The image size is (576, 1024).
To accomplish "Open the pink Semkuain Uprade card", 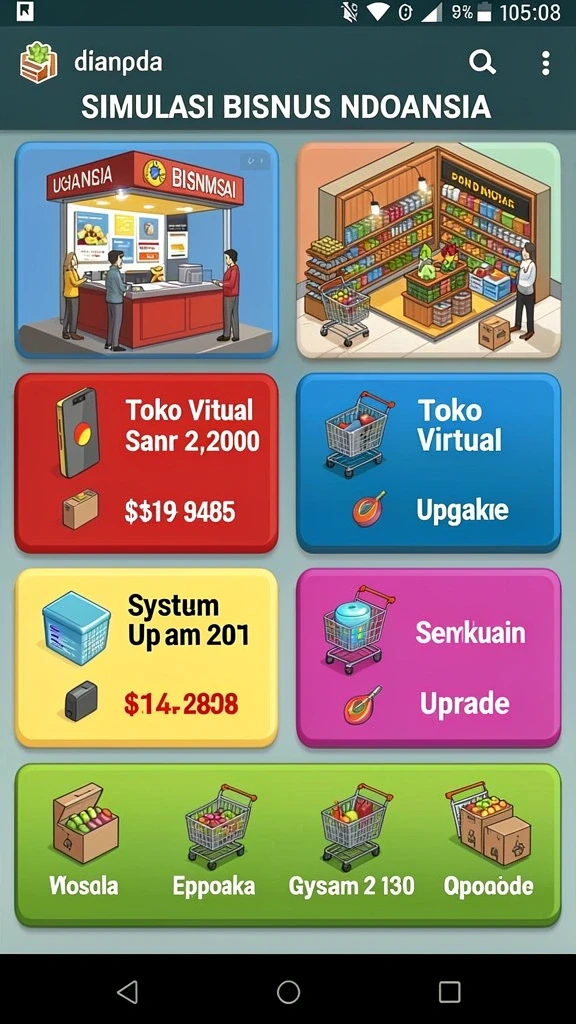I will click(428, 658).
